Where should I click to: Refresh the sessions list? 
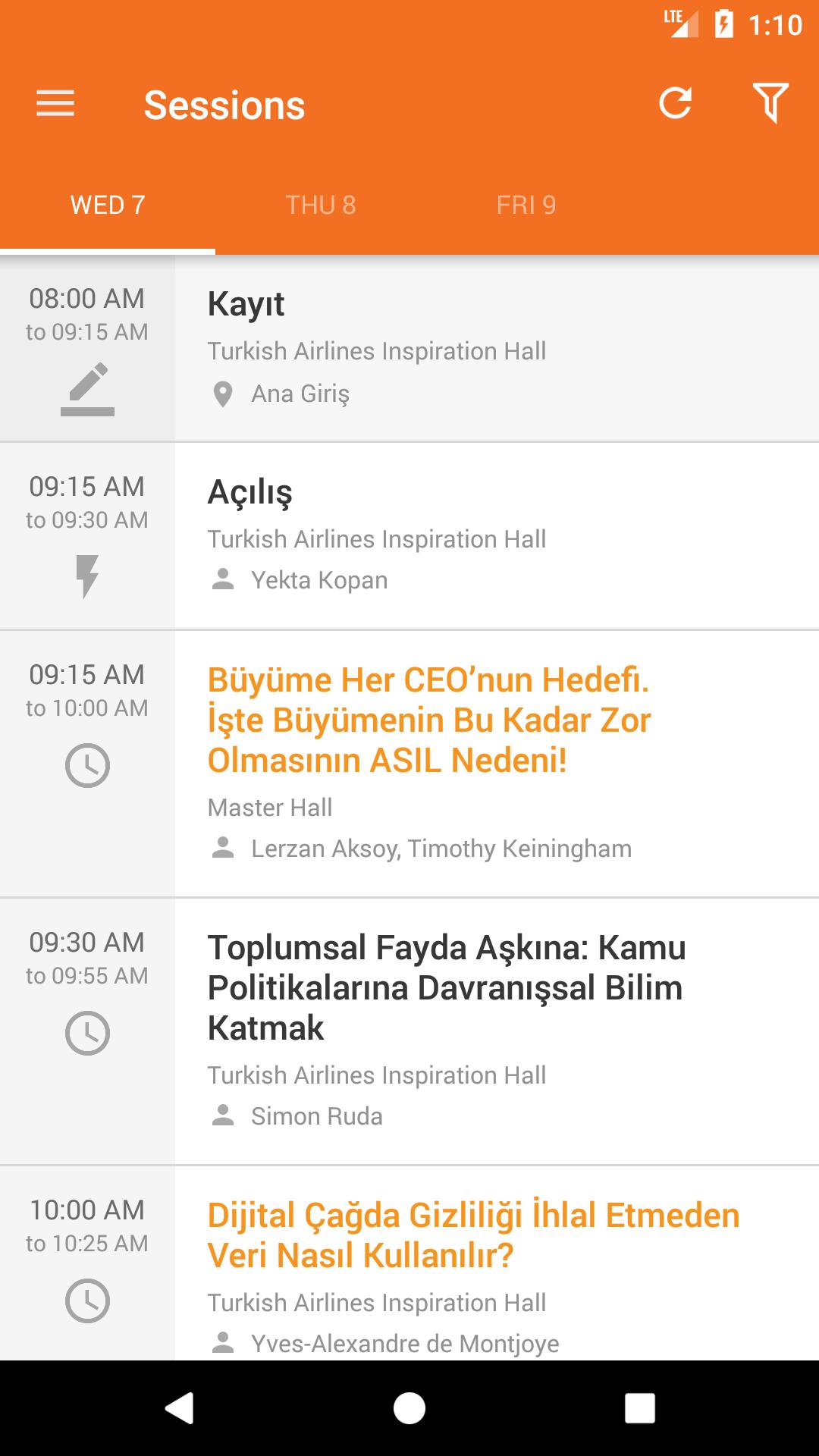675,104
